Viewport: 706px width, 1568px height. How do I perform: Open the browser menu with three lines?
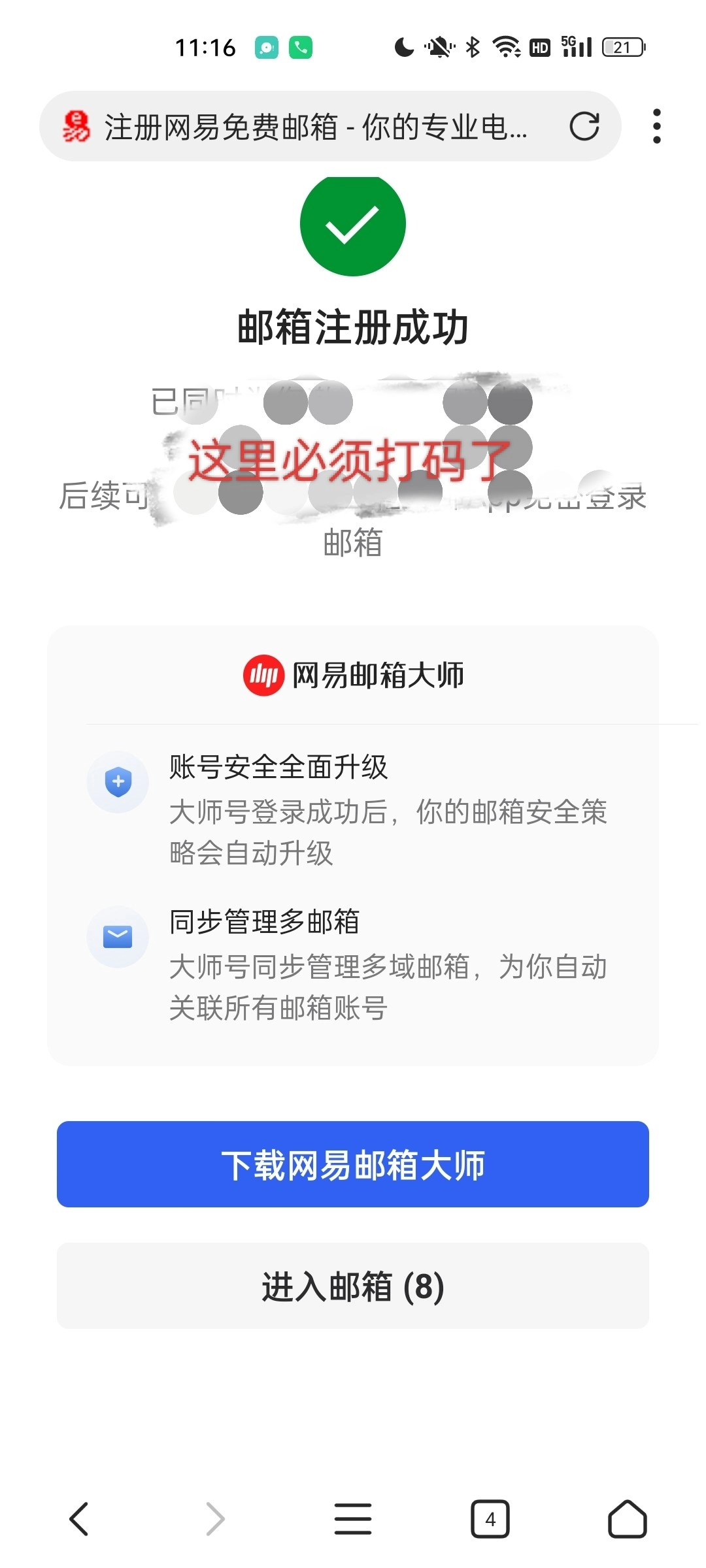coord(353,1518)
